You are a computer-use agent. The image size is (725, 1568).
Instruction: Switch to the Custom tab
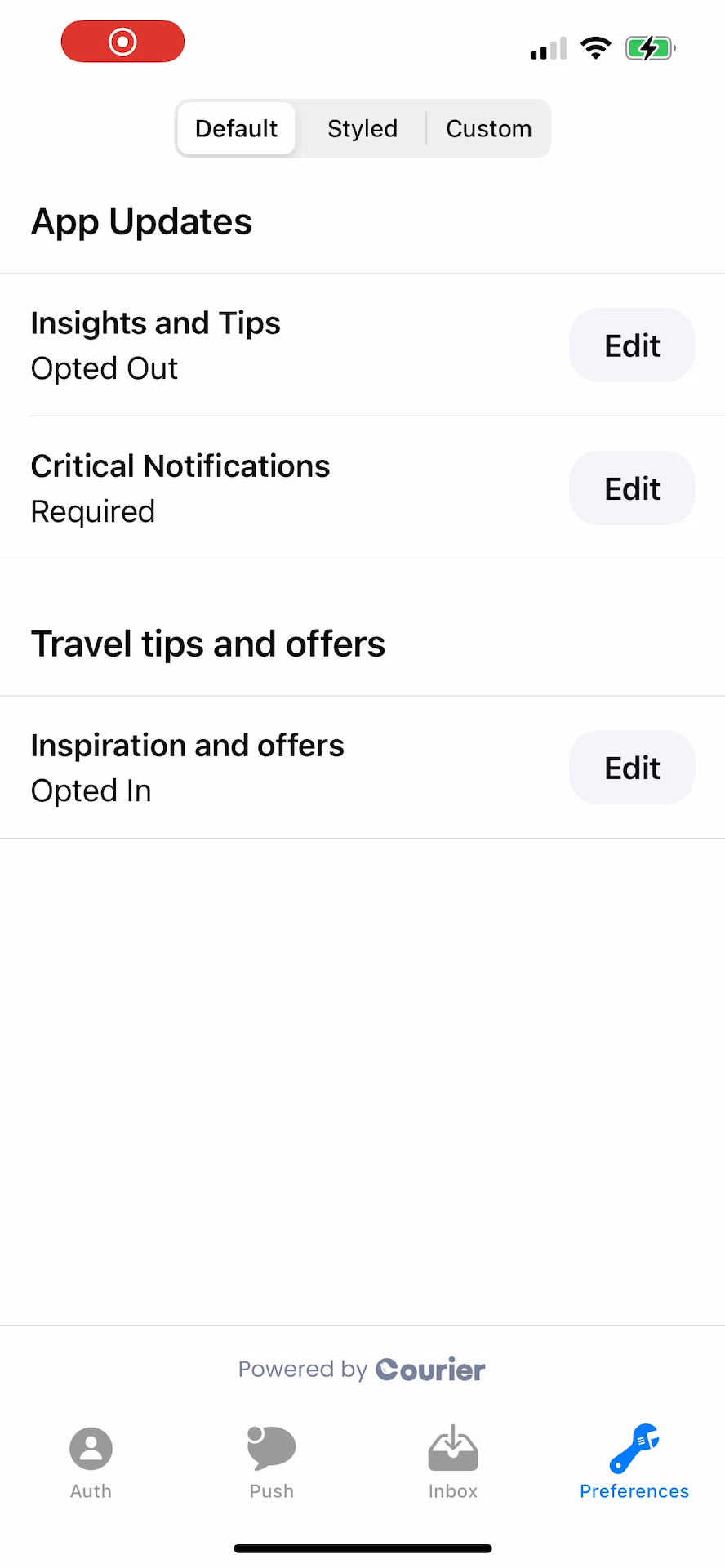[x=488, y=128]
